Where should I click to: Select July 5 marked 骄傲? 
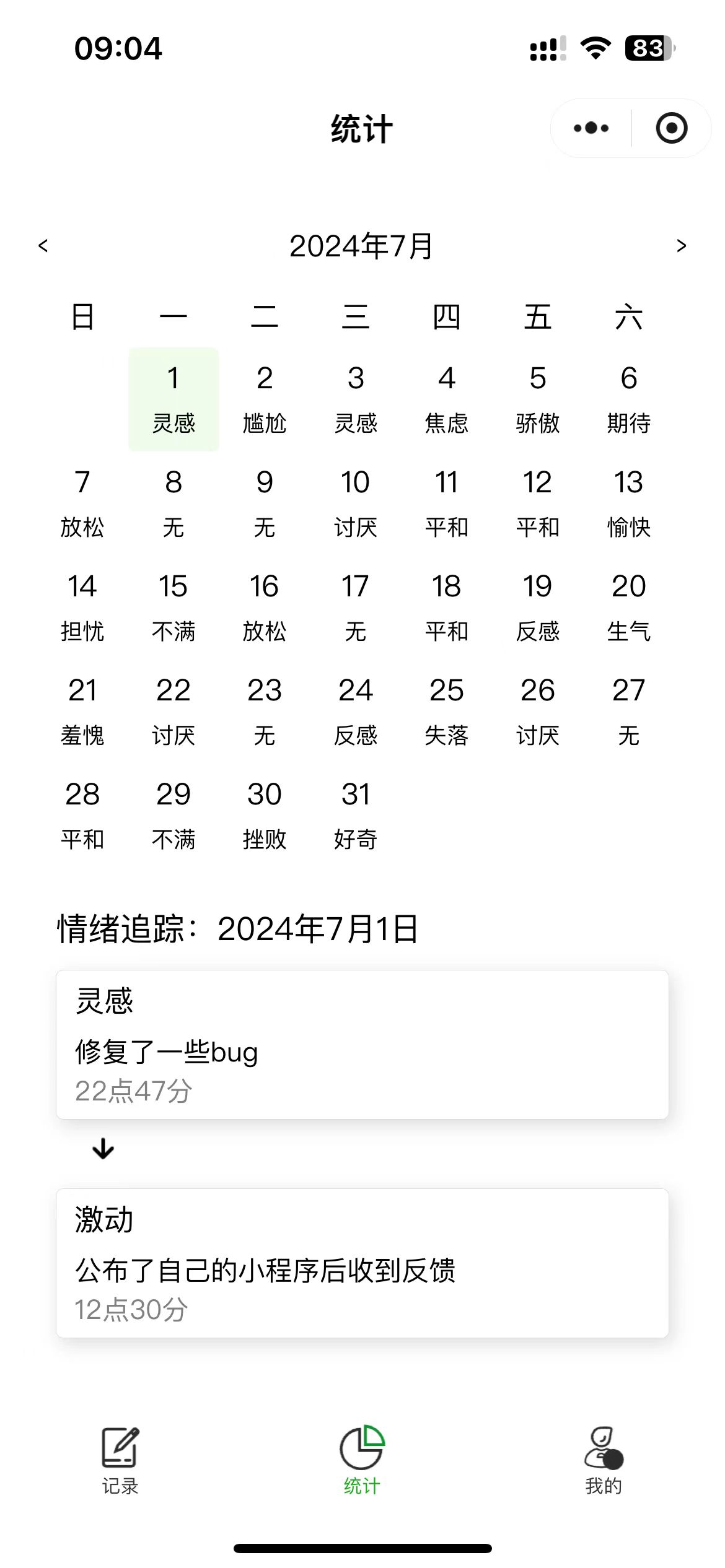point(538,399)
